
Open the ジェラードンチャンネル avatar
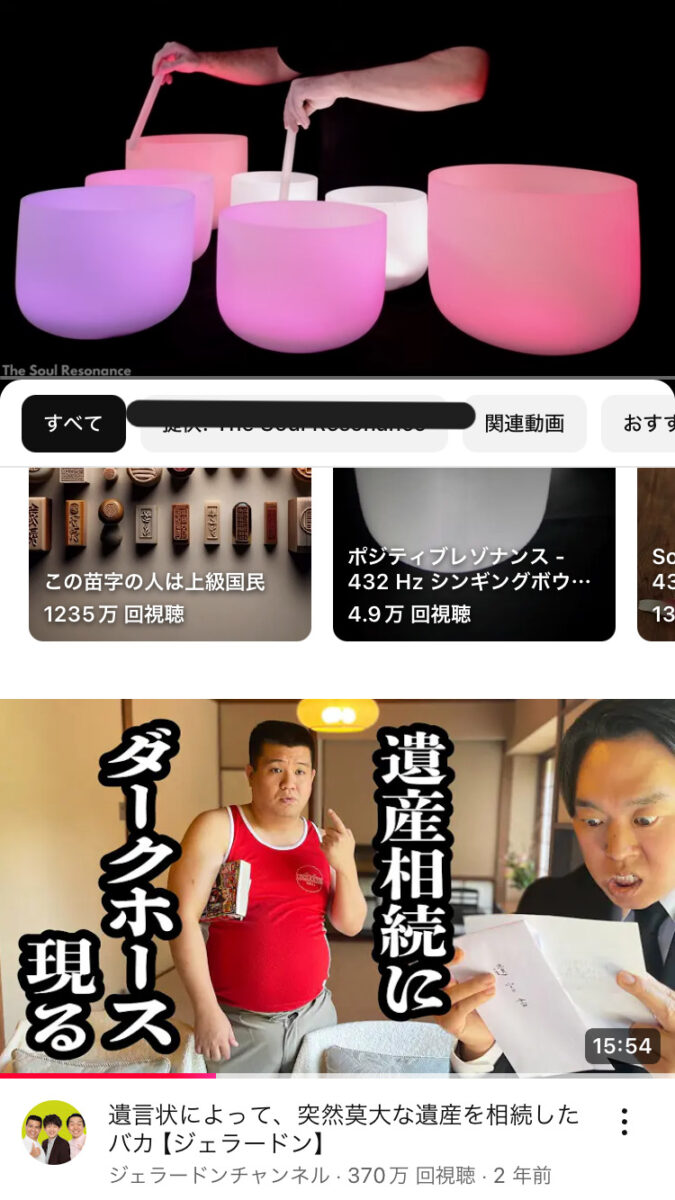[x=54, y=1133]
